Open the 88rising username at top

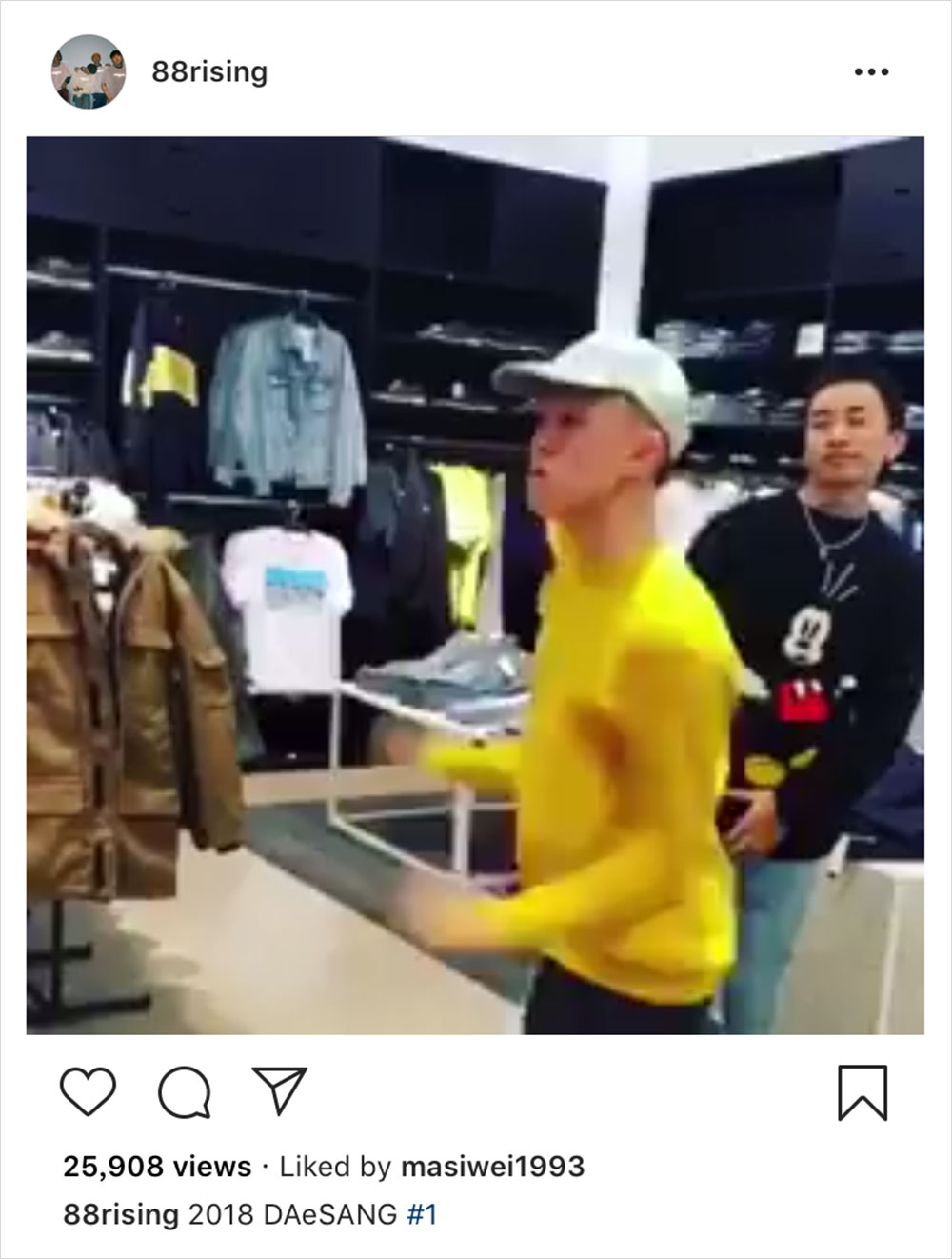pos(209,72)
